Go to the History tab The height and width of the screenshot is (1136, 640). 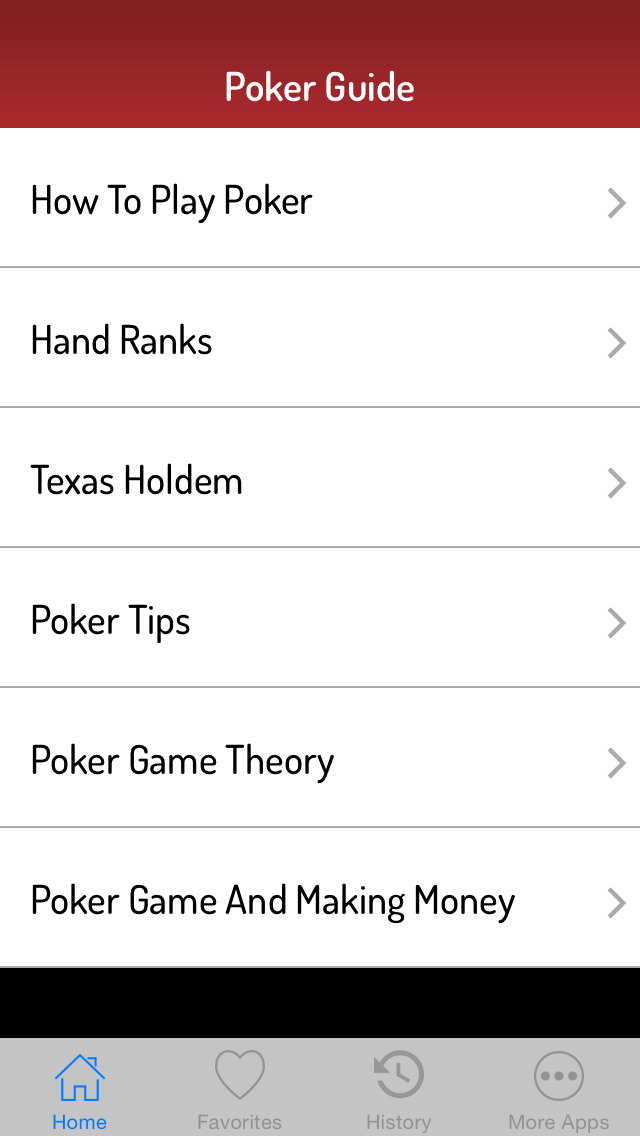point(398,1090)
